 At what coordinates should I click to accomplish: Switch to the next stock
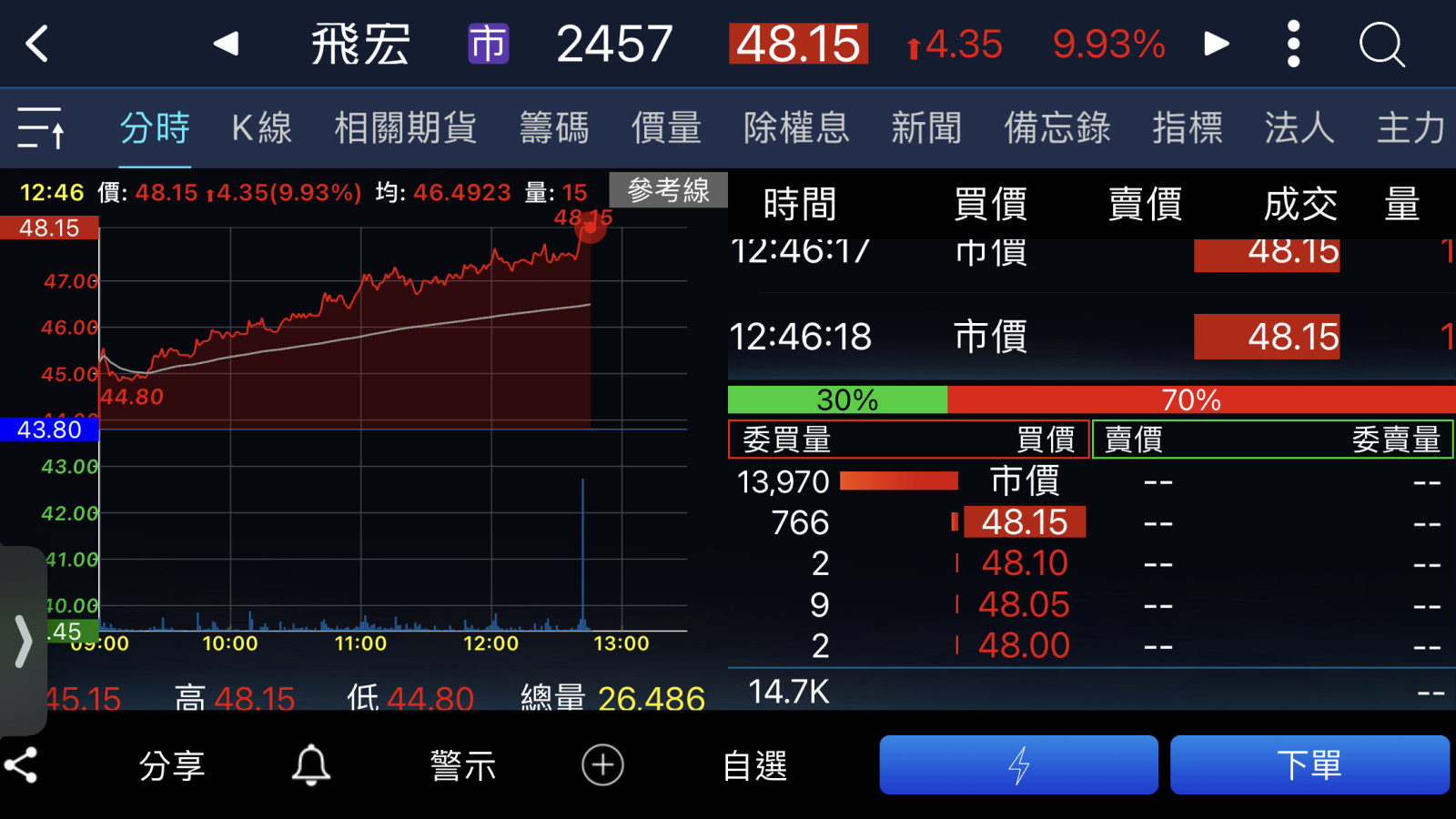pyautogui.click(x=1217, y=44)
